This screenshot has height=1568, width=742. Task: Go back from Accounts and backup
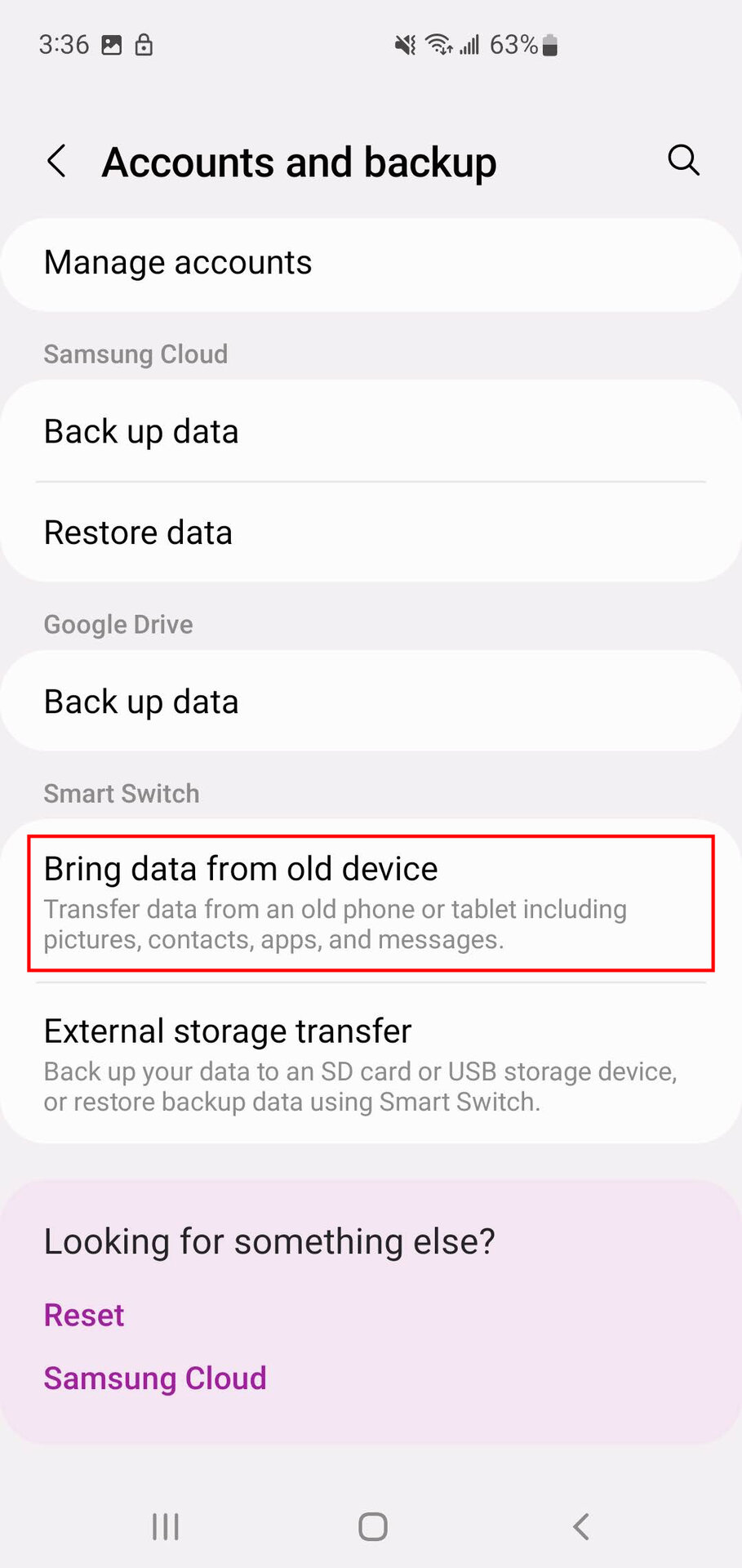(x=56, y=161)
